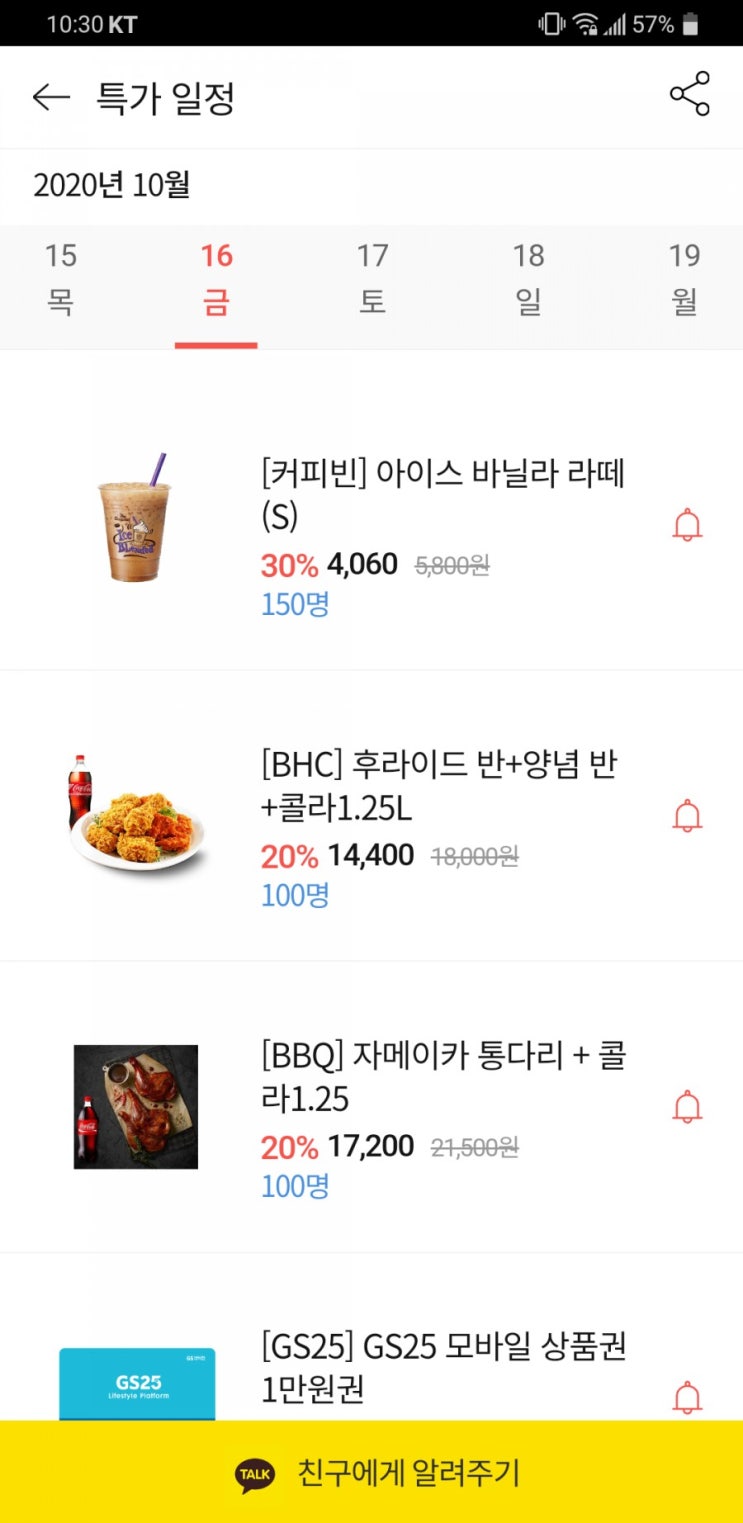743x1523 pixels.
Task: Switch to the 19 월 date tab
Action: (x=684, y=278)
